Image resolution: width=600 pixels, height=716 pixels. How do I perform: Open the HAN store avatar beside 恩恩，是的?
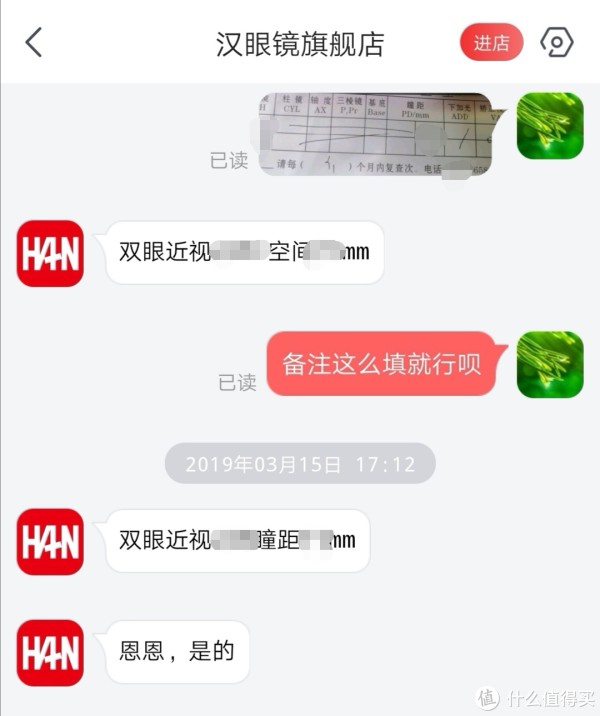click(x=50, y=652)
